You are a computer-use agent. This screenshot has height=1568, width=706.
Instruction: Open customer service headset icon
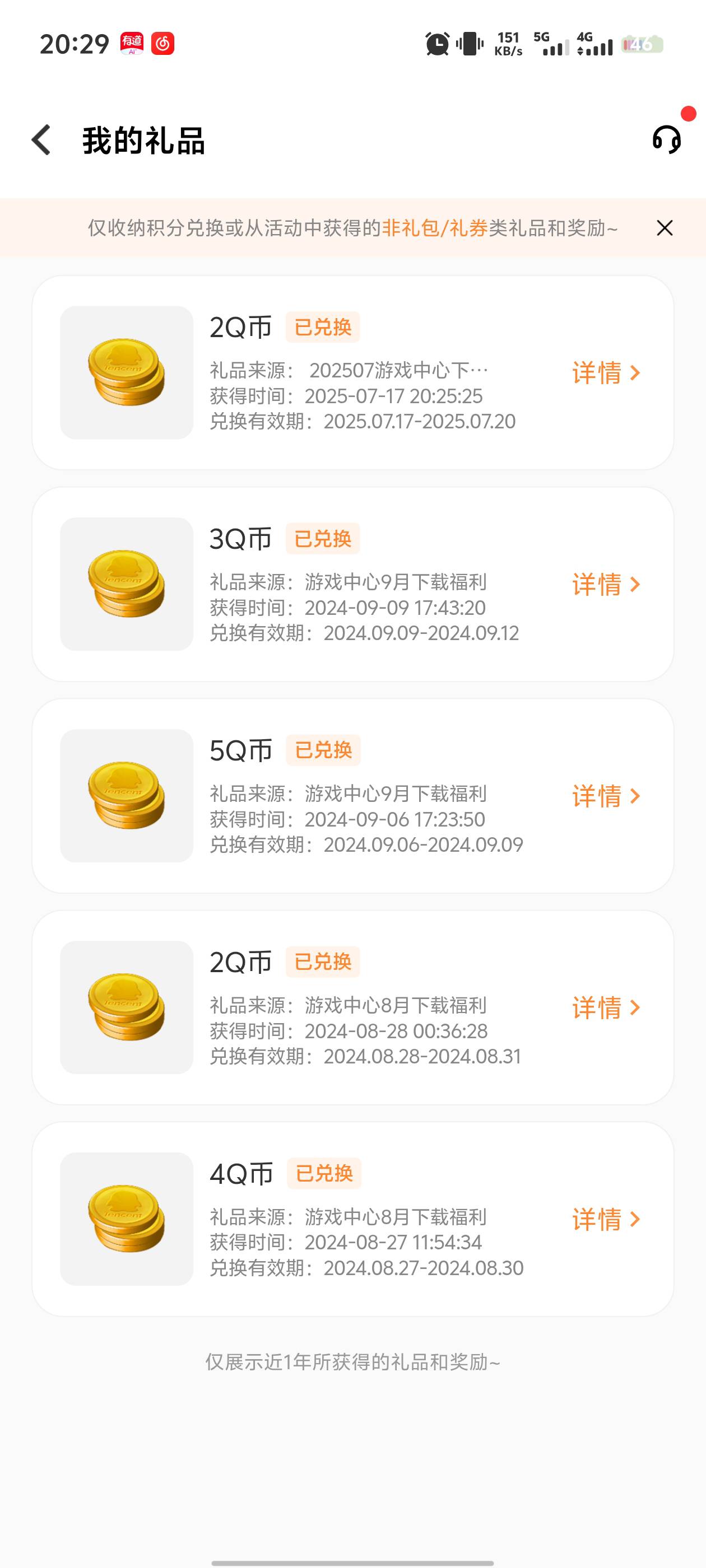point(666,140)
